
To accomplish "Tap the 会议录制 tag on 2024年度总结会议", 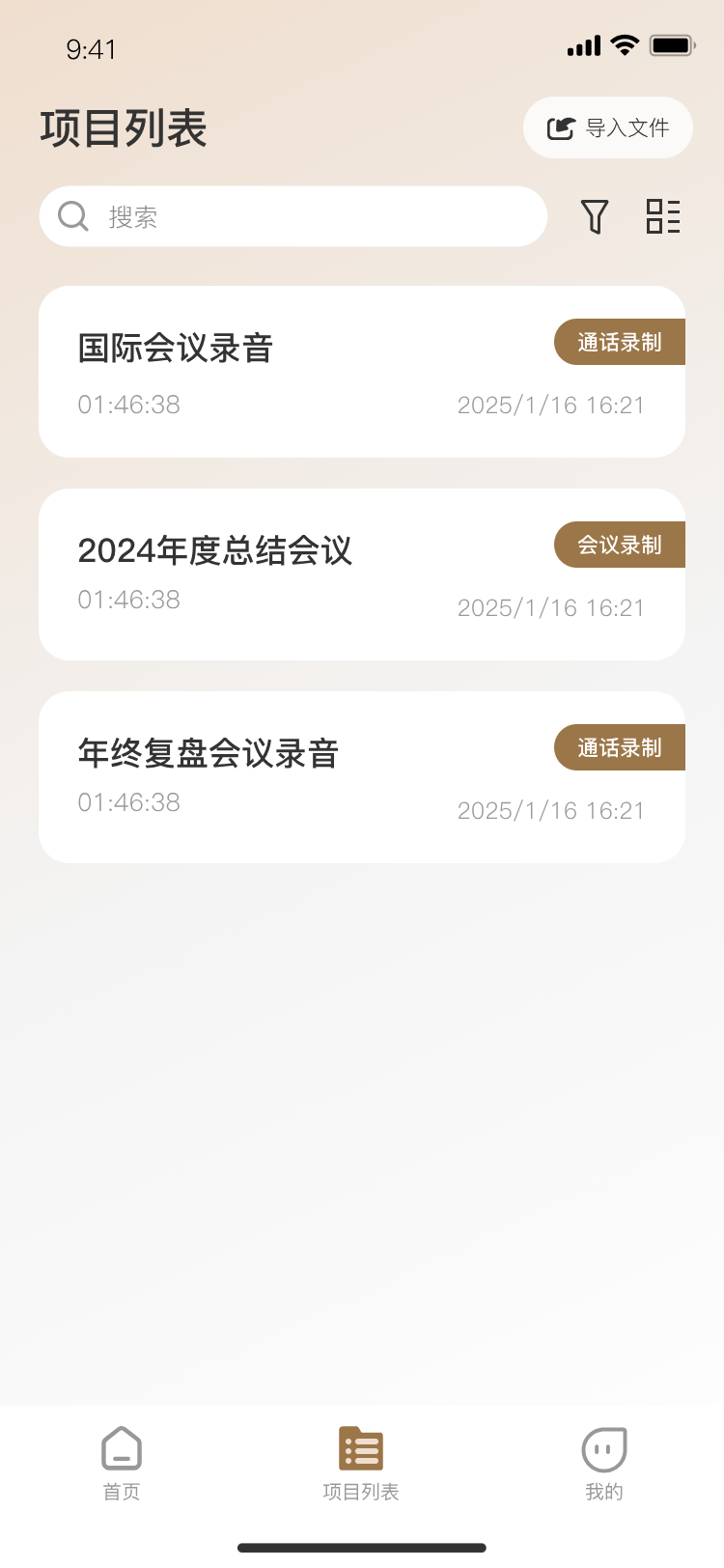I will tap(619, 544).
